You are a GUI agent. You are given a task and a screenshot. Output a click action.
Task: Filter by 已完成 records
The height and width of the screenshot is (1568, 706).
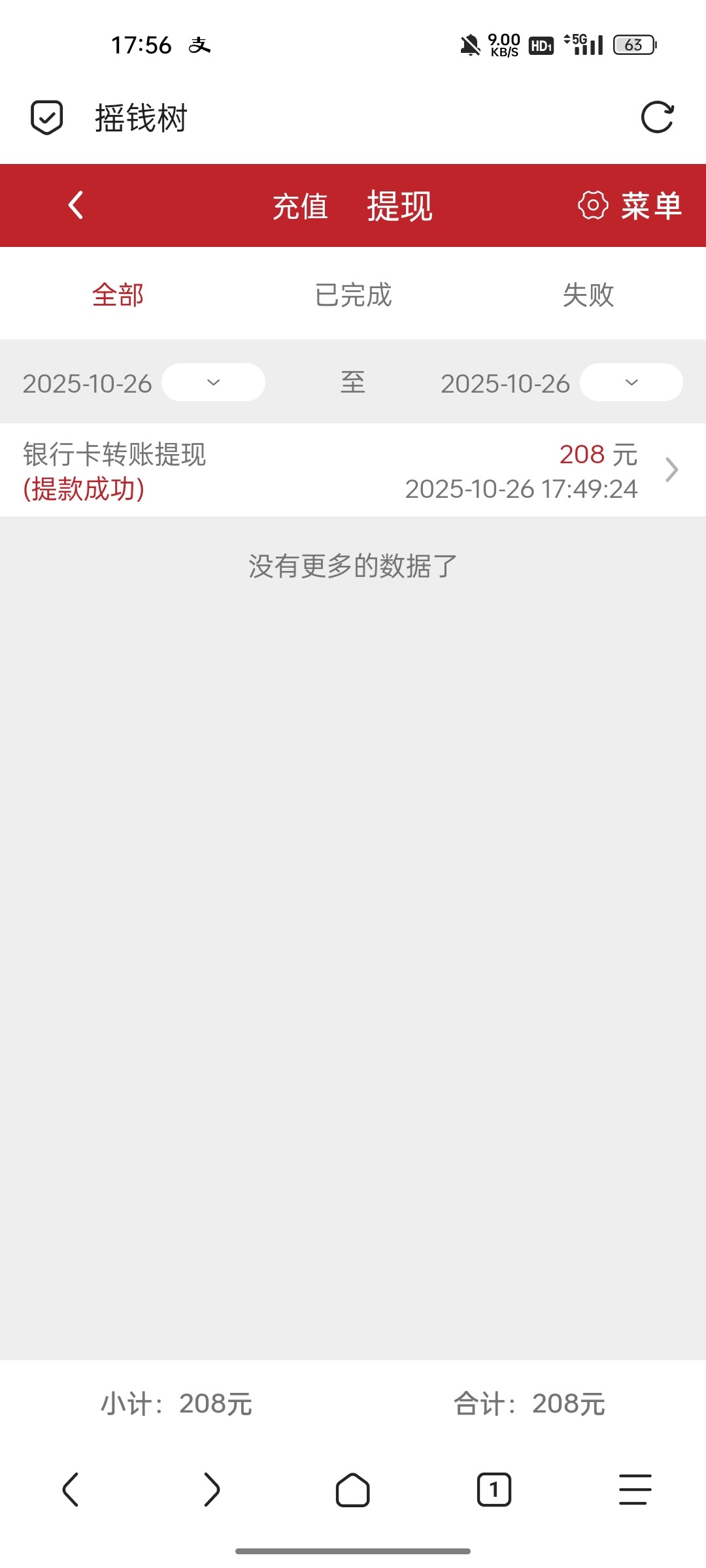click(x=353, y=295)
